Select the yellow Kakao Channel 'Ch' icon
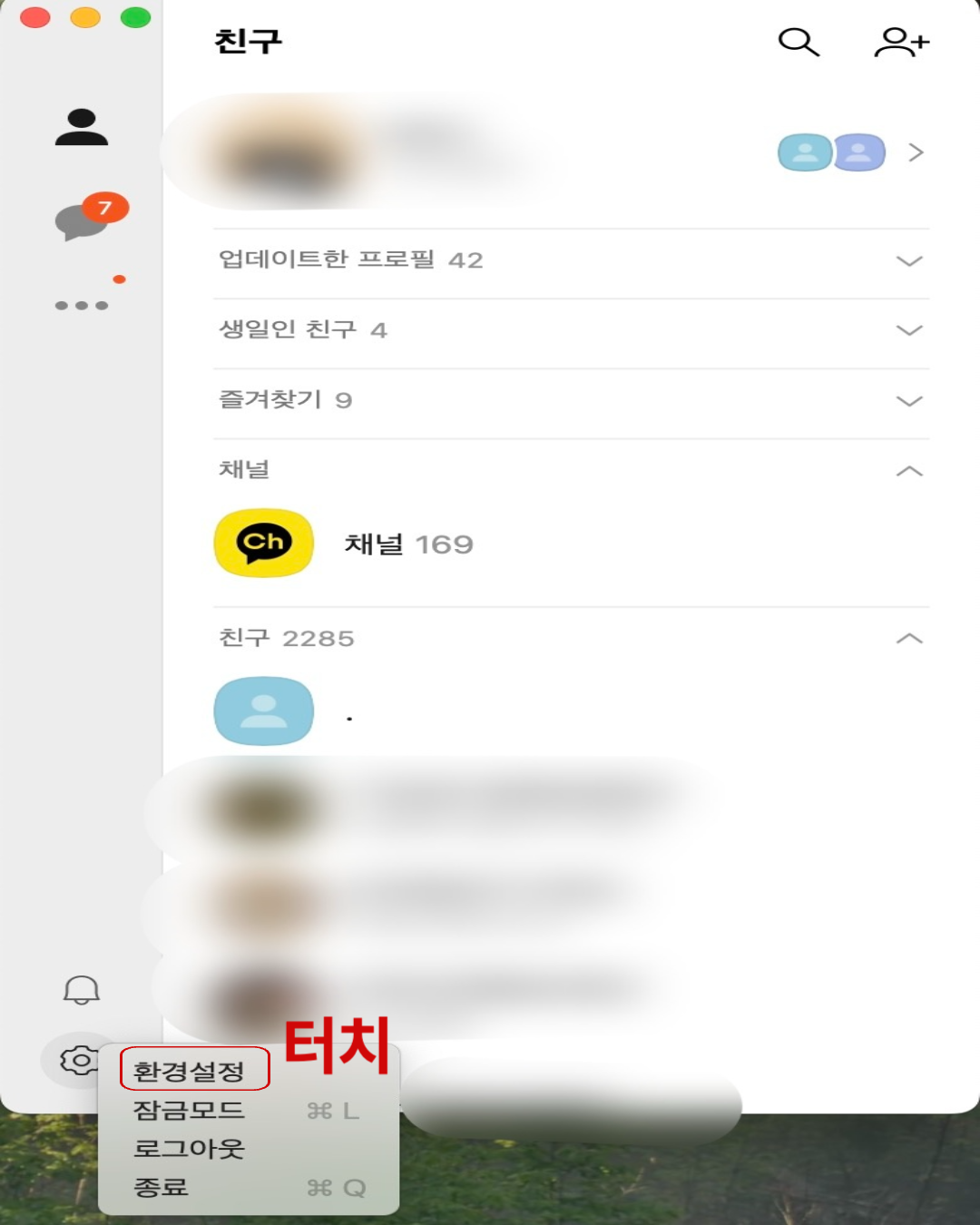980x1225 pixels. pos(263,542)
